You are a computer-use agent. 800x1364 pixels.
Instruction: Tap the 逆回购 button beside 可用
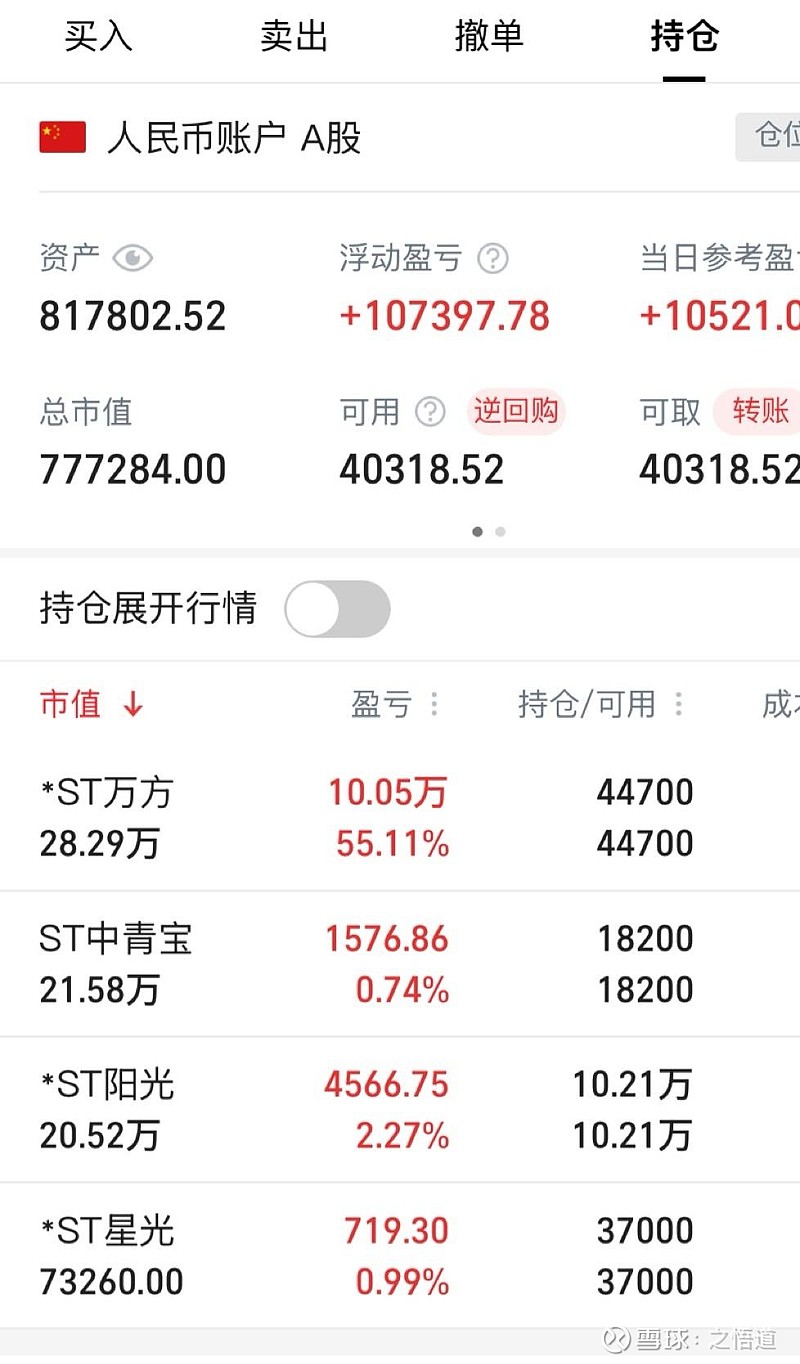(x=515, y=411)
